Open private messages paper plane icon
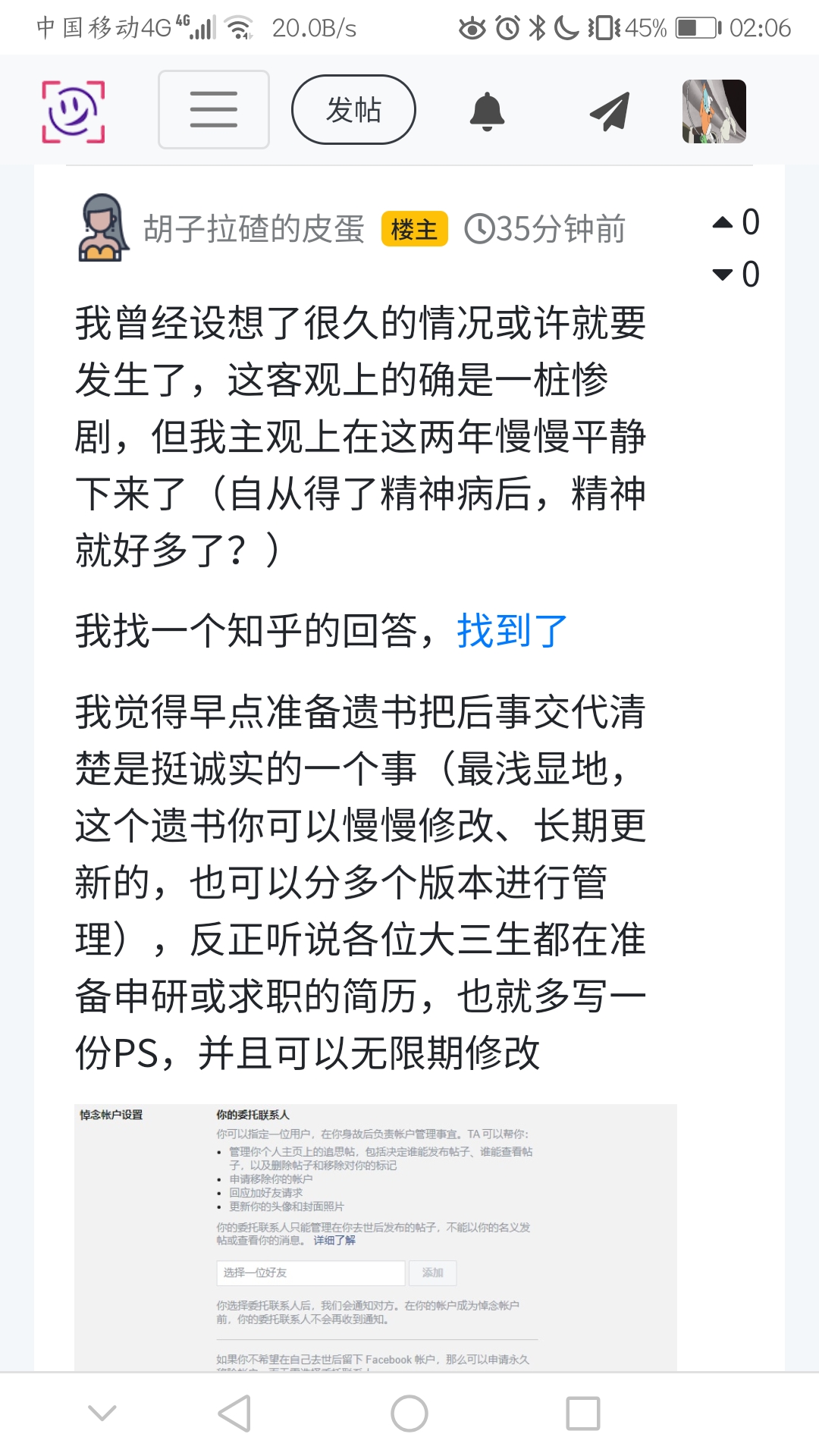This screenshot has width=819, height=1456. pos(610,111)
